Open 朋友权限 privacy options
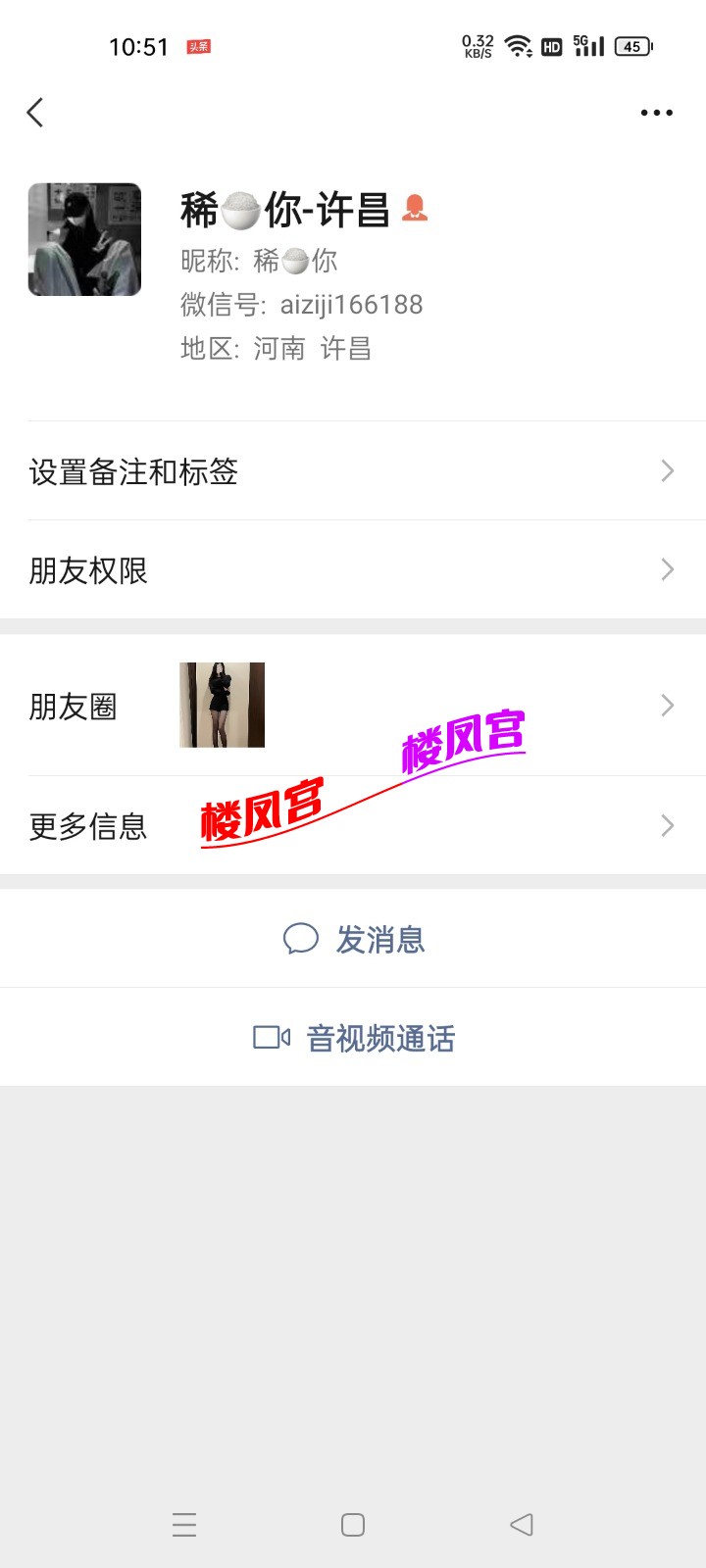 pyautogui.click(x=353, y=570)
